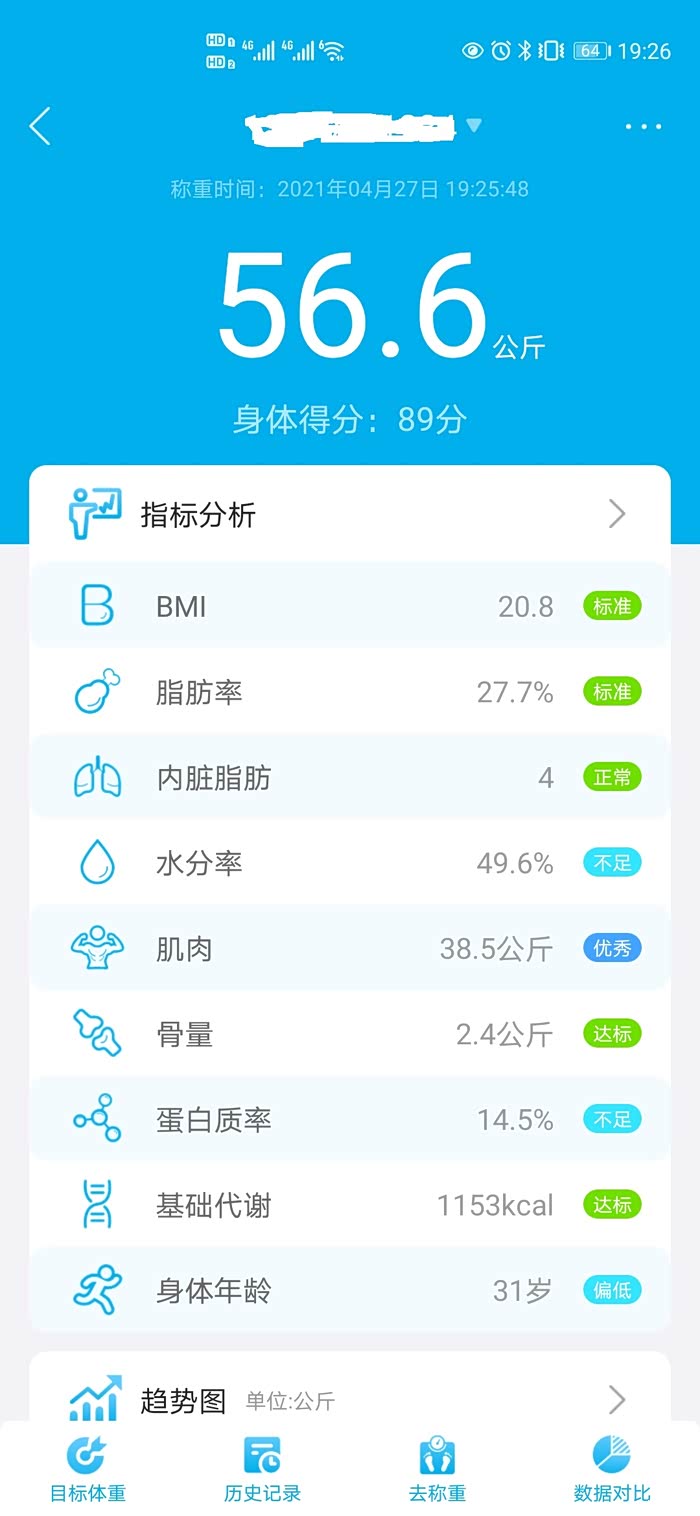Expand the user name dropdown arrow
The image size is (700, 1516).
(x=474, y=126)
